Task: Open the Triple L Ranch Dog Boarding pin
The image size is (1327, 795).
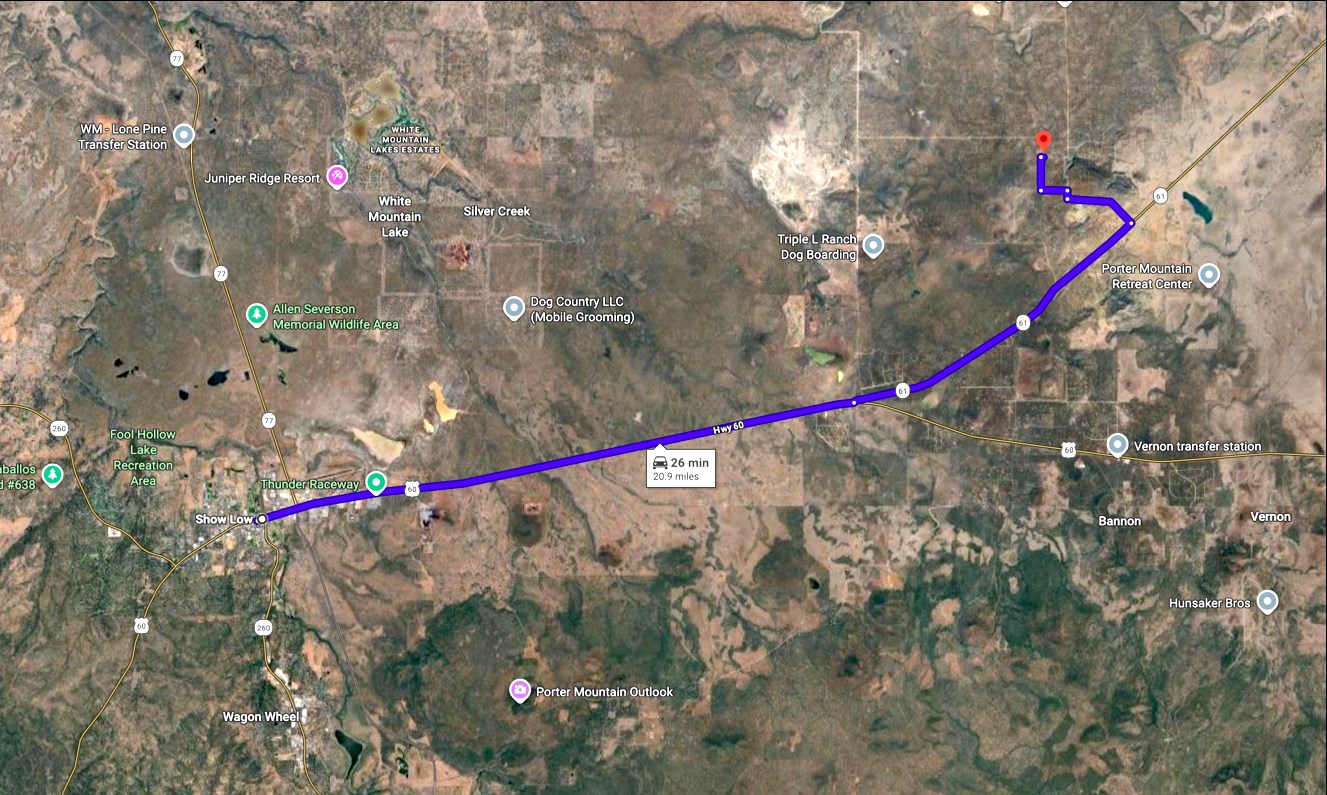Action: pyautogui.click(x=873, y=245)
